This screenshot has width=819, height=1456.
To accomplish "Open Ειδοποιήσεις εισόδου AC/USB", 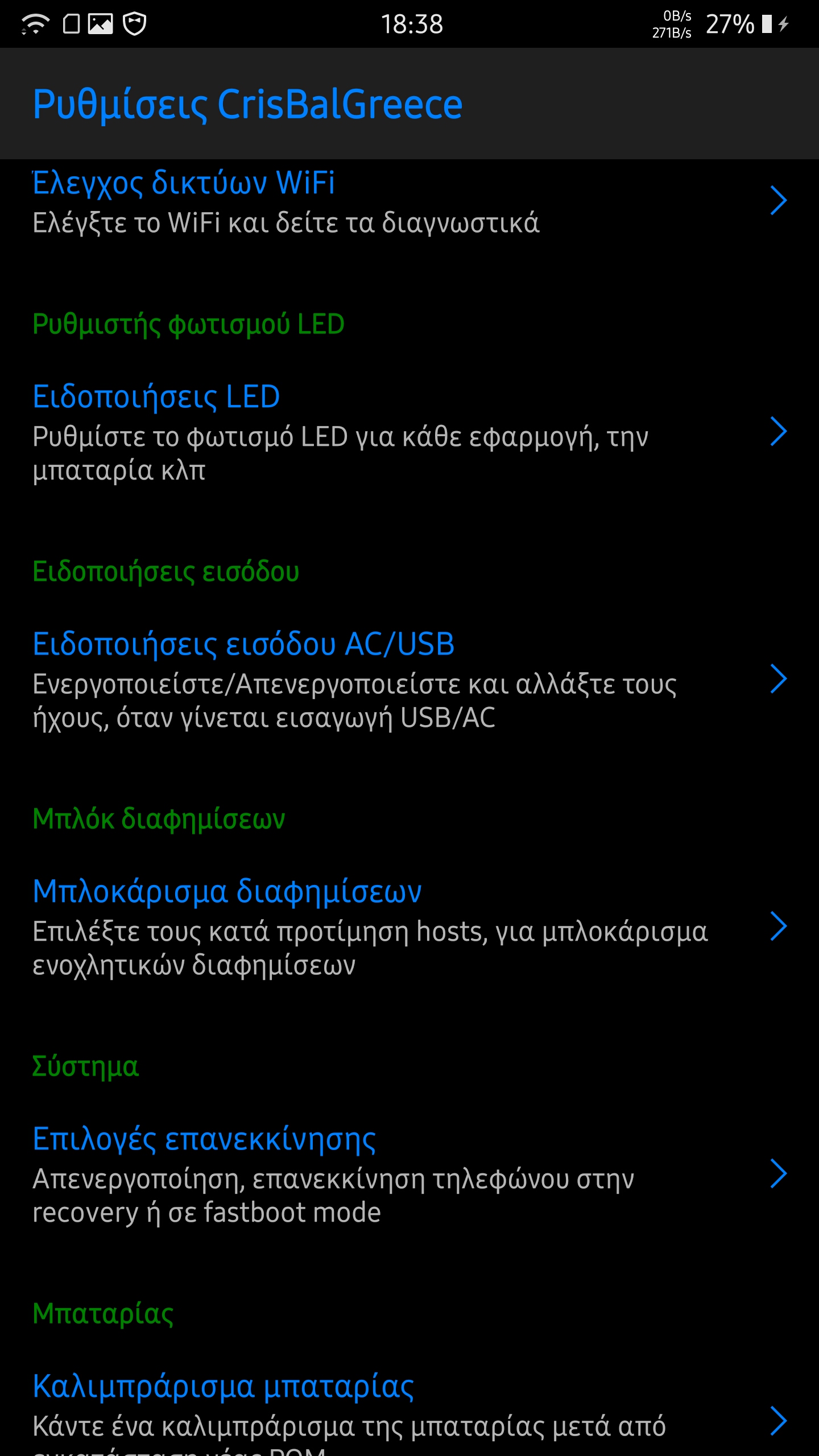I will 409,680.
